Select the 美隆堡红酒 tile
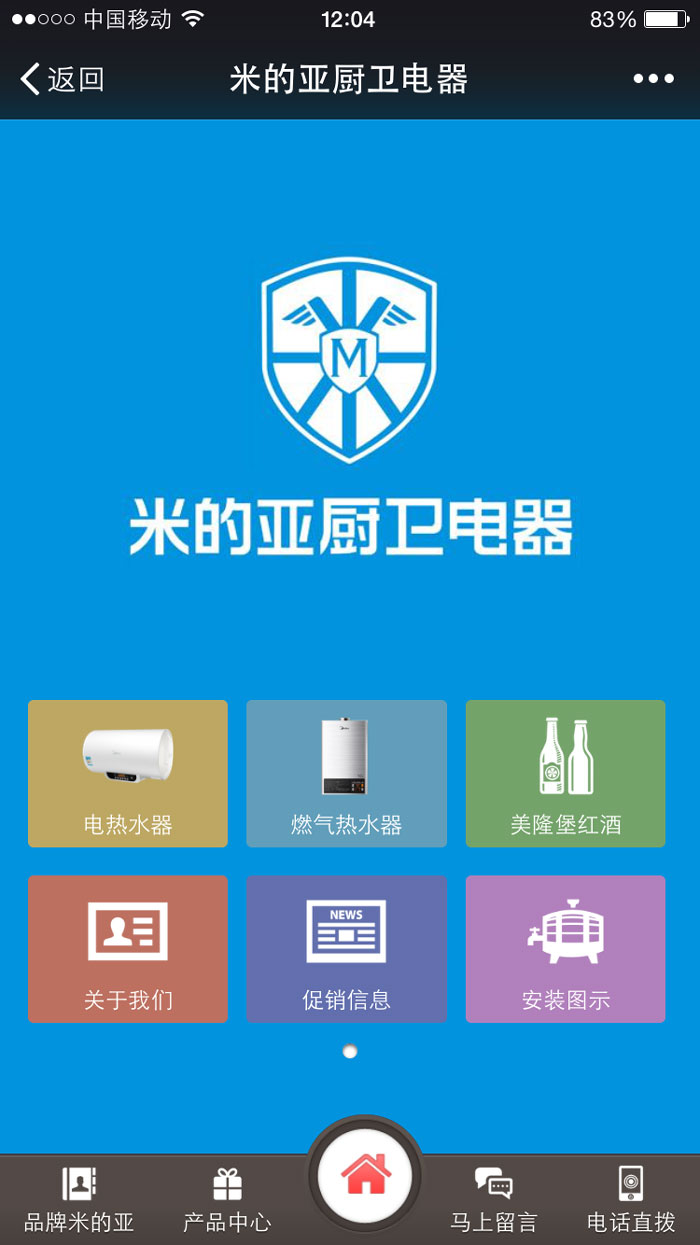Viewport: 700px width, 1245px height. [565, 773]
